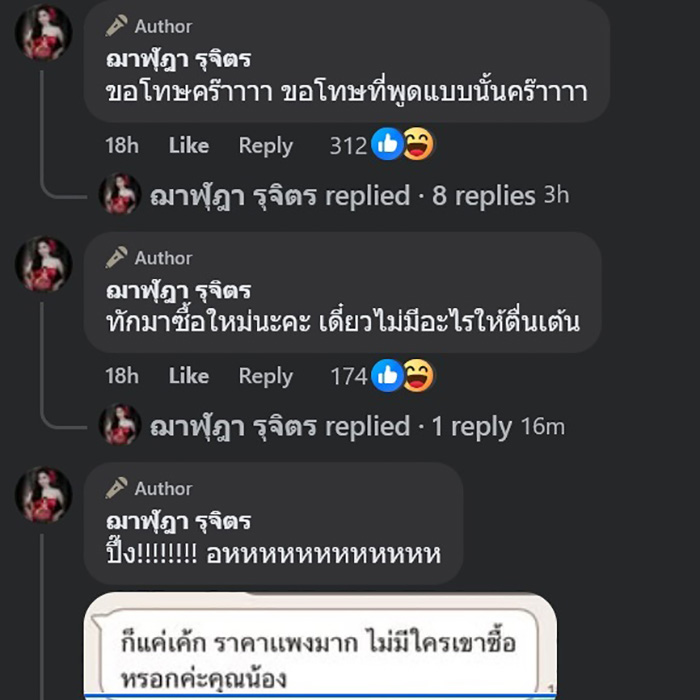700x700 pixels.
Task: View the 174 reactions on the second comment
Action: pos(382,377)
